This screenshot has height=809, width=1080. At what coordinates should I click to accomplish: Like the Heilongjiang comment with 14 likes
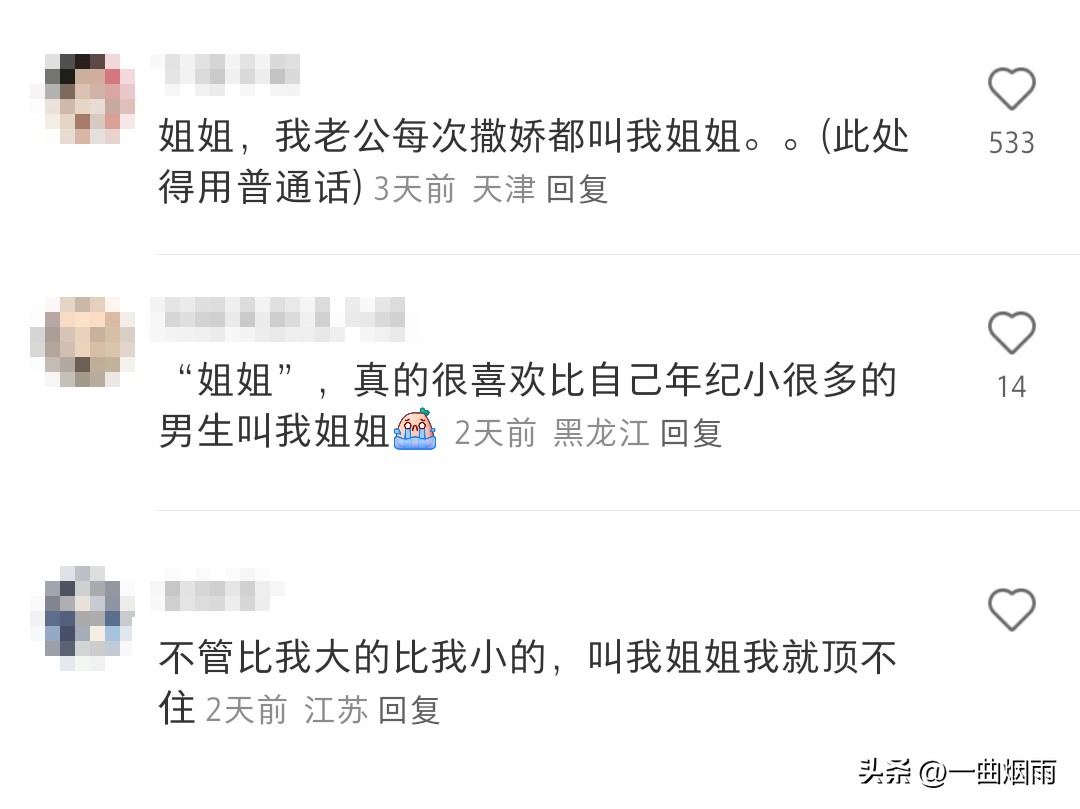1011,333
